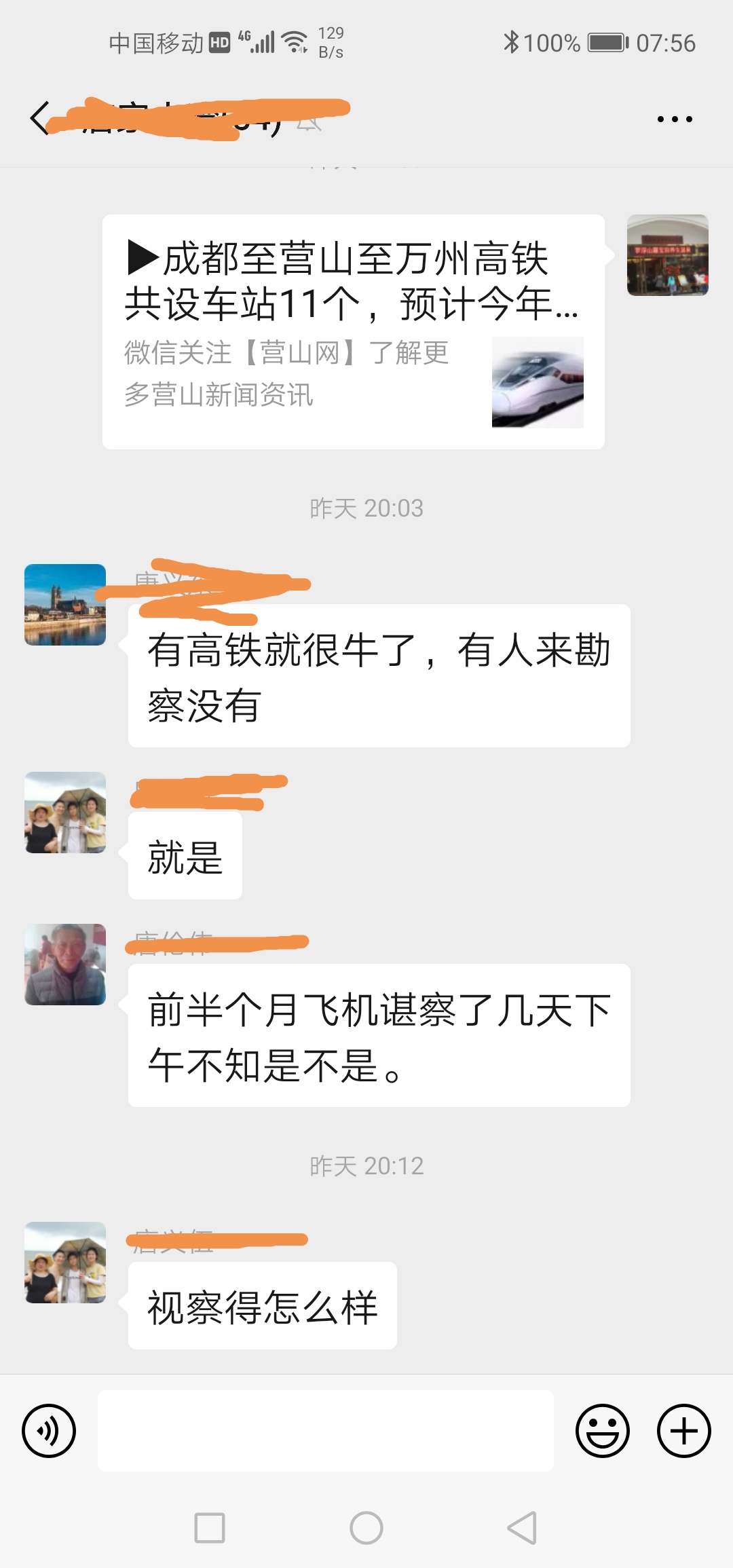
Task: Open the emoji sticker panel
Action: pos(602,1430)
